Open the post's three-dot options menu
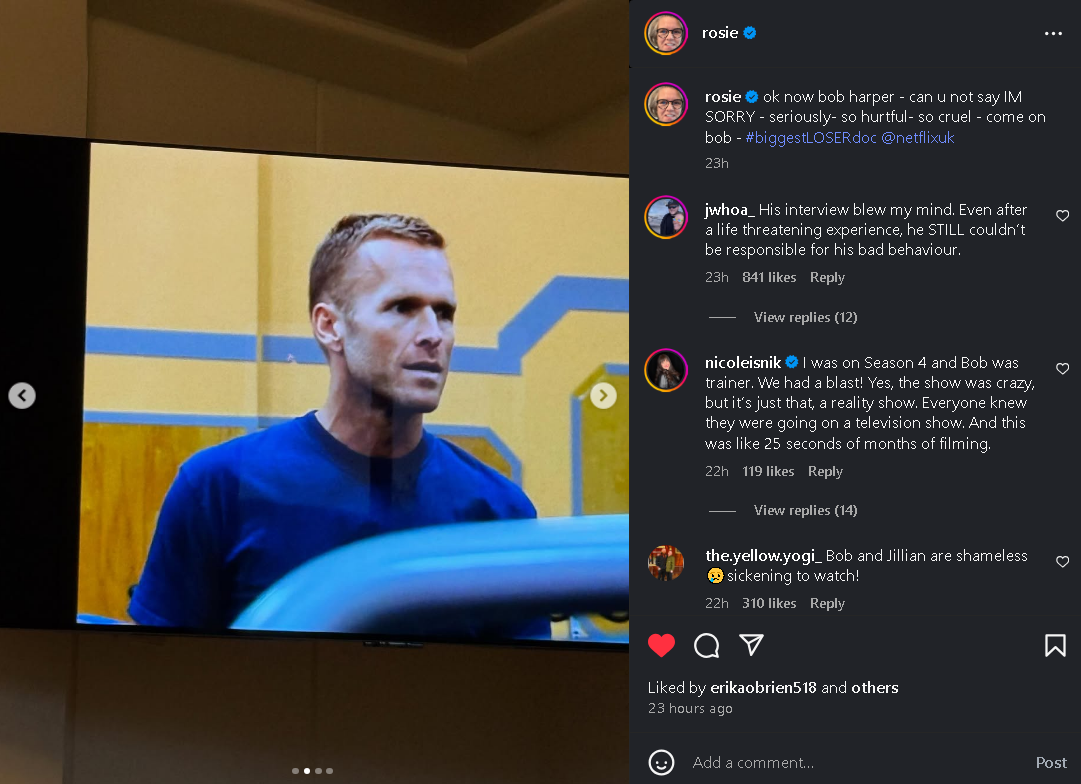Screen dimensions: 1081x784 (x=1053, y=33)
